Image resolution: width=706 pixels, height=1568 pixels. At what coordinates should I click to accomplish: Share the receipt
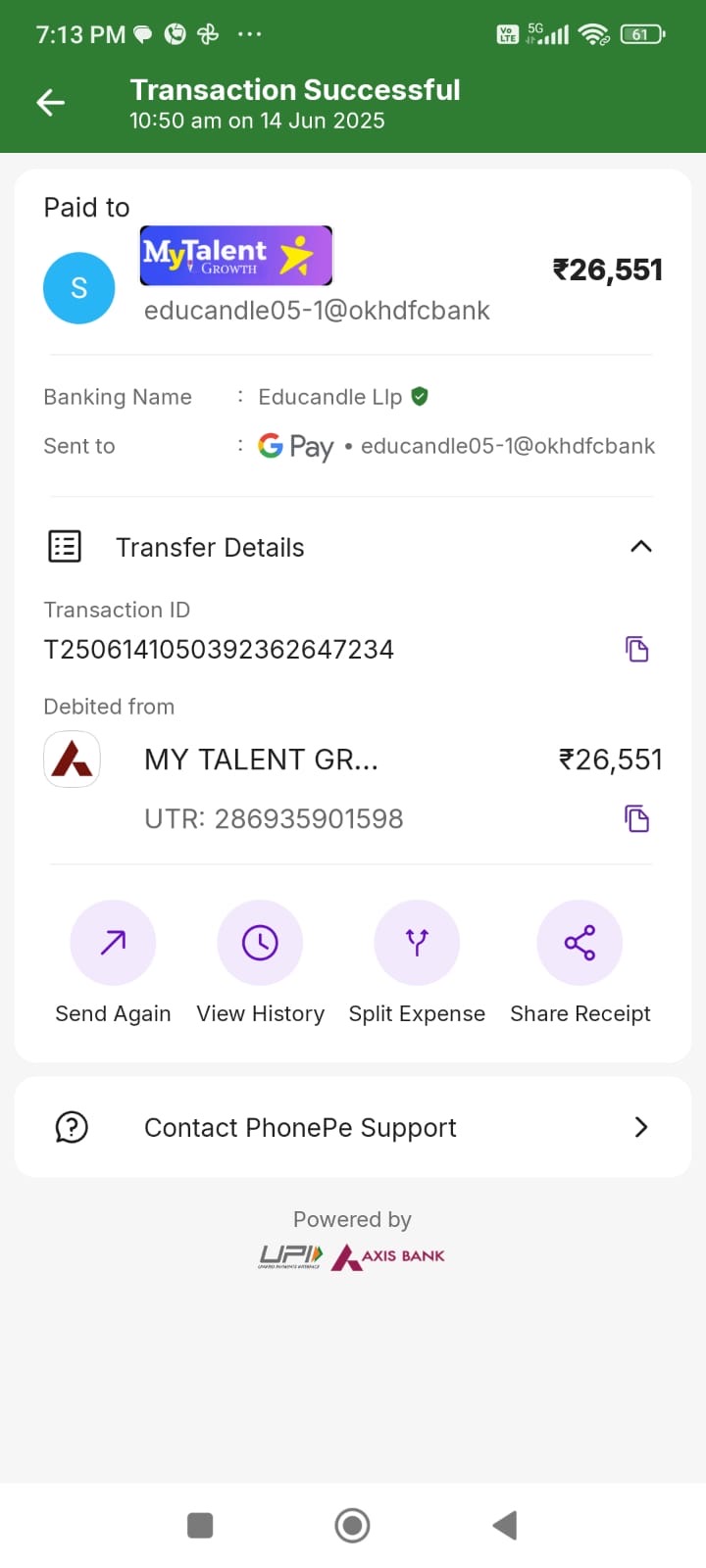pyautogui.click(x=580, y=943)
